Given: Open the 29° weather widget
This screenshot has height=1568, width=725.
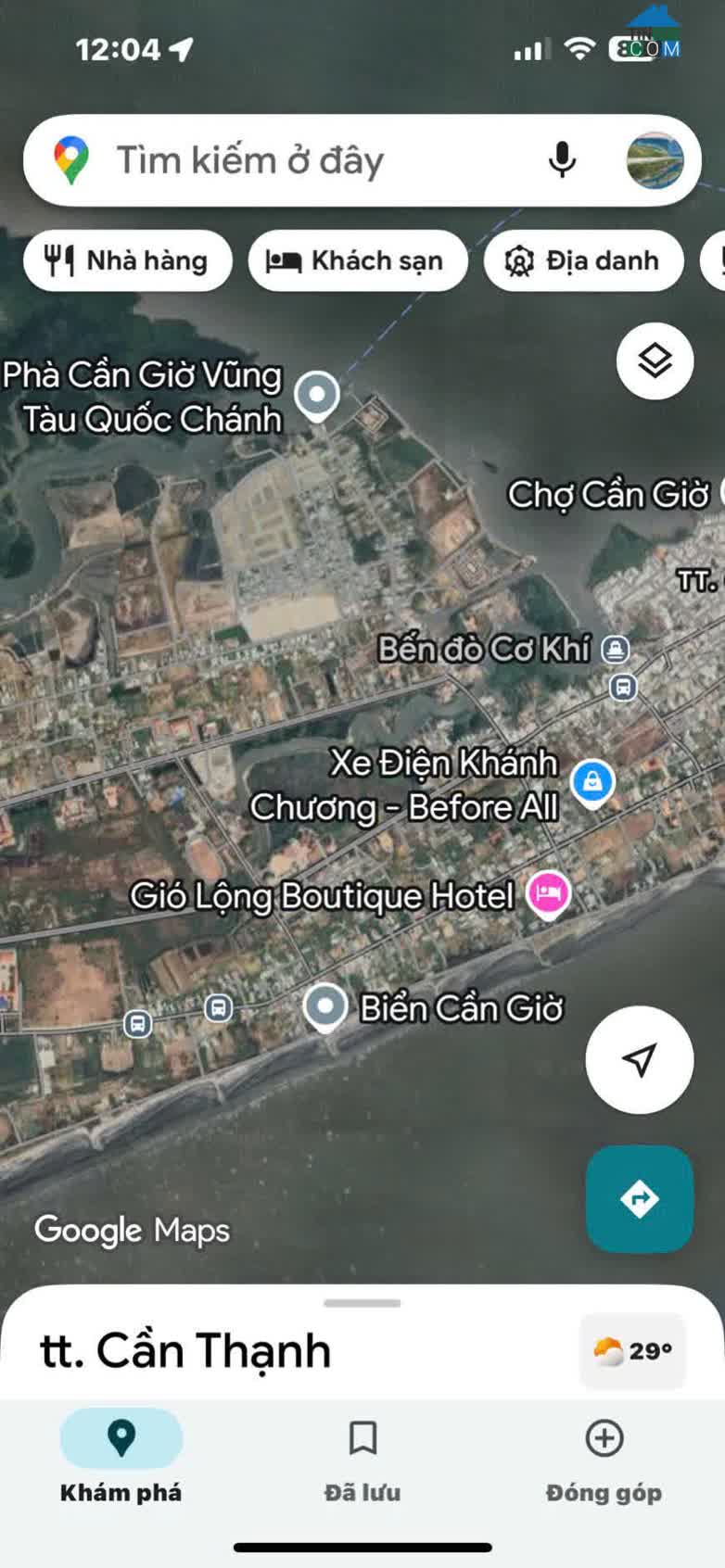Looking at the screenshot, I should click(x=632, y=1351).
